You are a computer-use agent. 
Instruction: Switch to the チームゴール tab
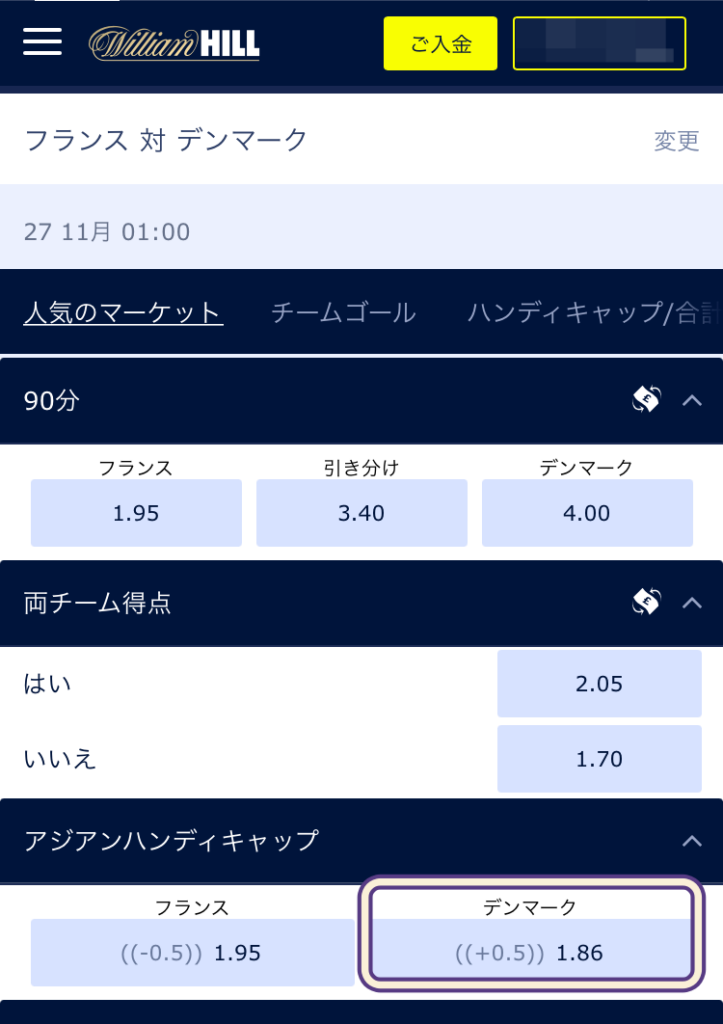343,313
